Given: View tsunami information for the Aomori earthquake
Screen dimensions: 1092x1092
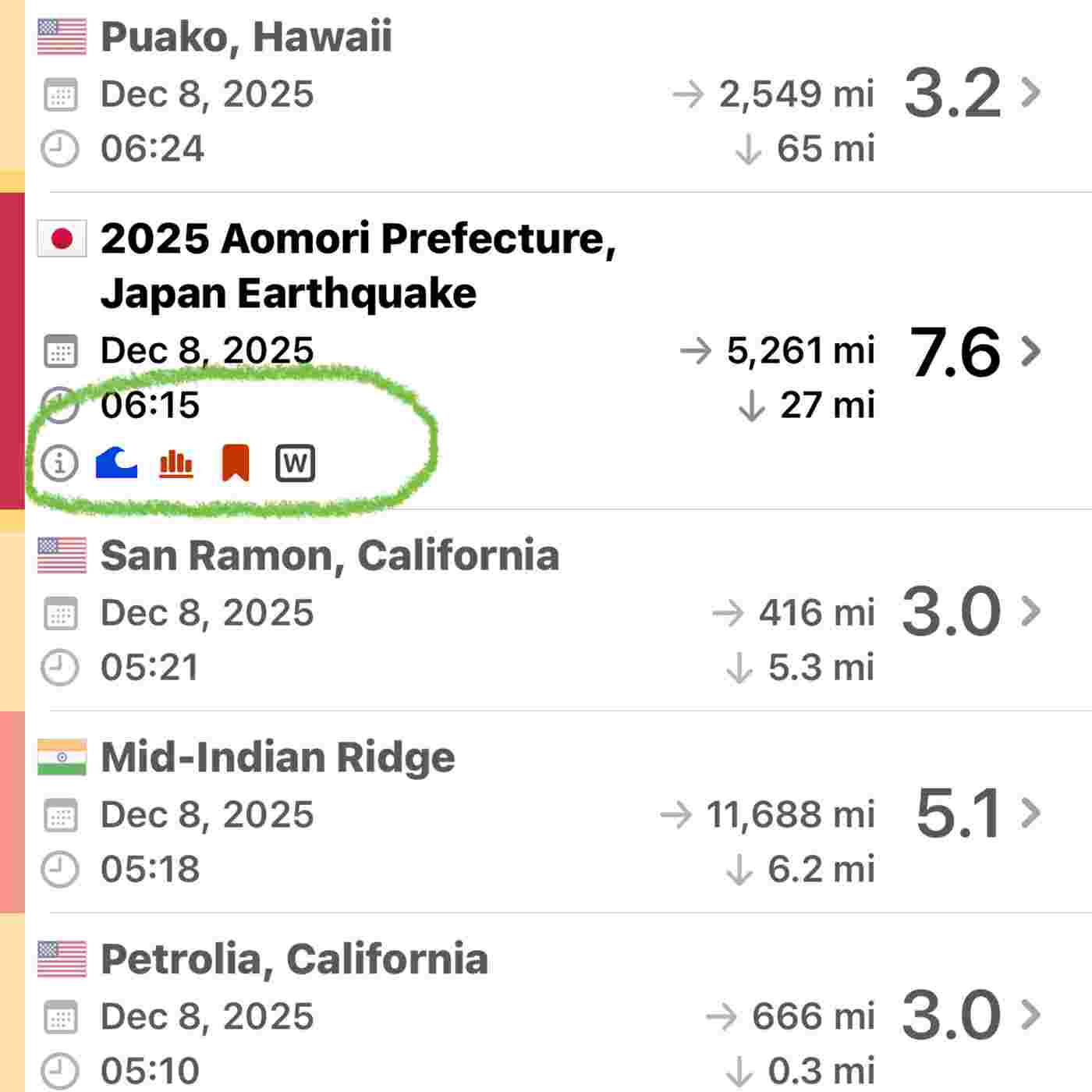Looking at the screenshot, I should click(x=117, y=463).
